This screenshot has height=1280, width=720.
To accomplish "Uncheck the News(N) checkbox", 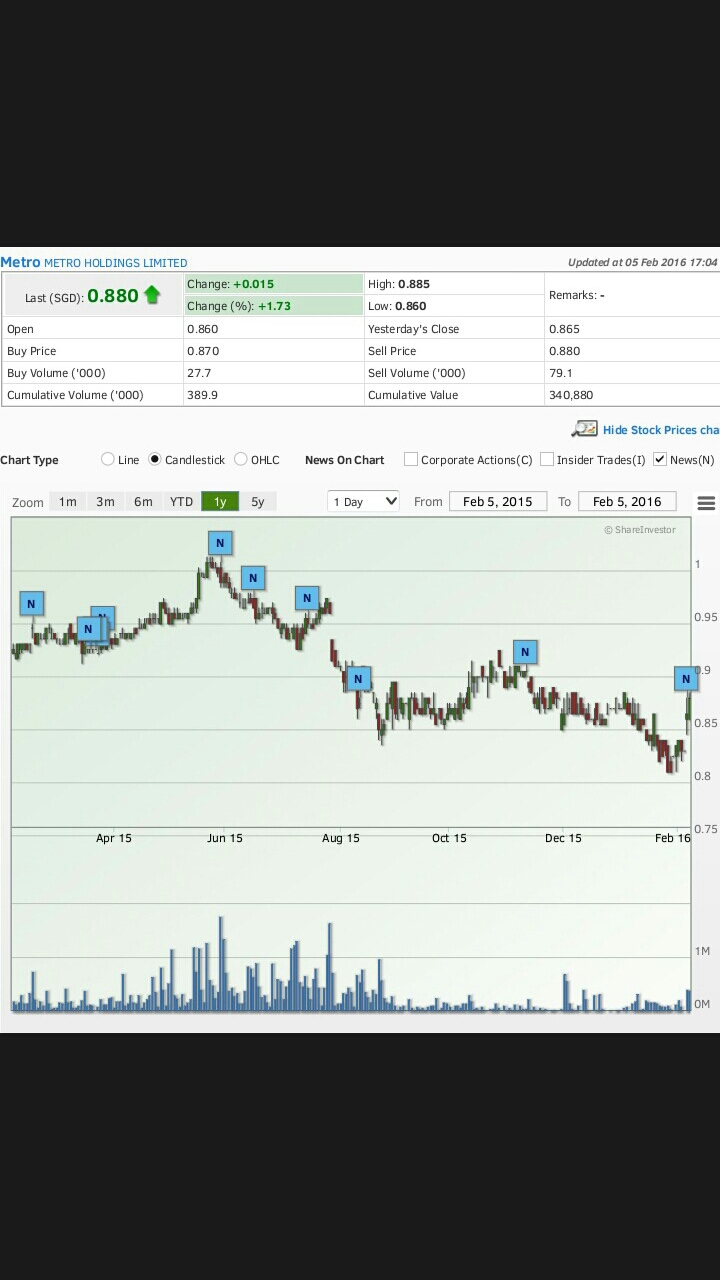I will (660, 460).
